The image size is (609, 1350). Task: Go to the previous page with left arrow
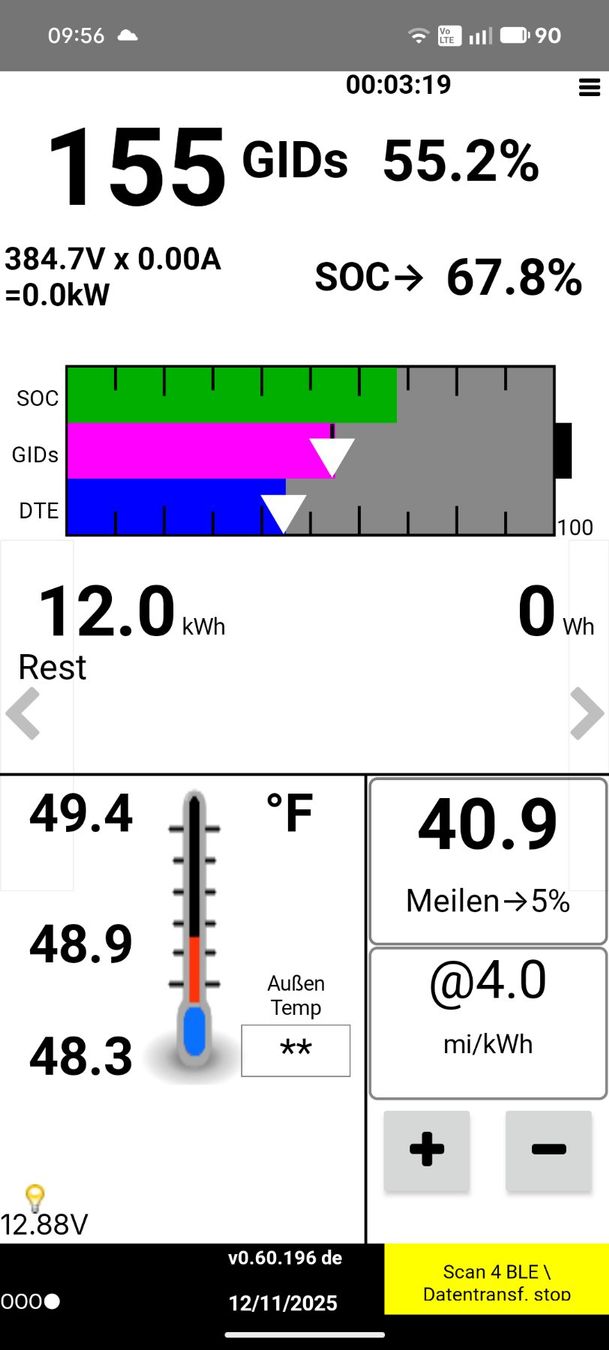22,713
